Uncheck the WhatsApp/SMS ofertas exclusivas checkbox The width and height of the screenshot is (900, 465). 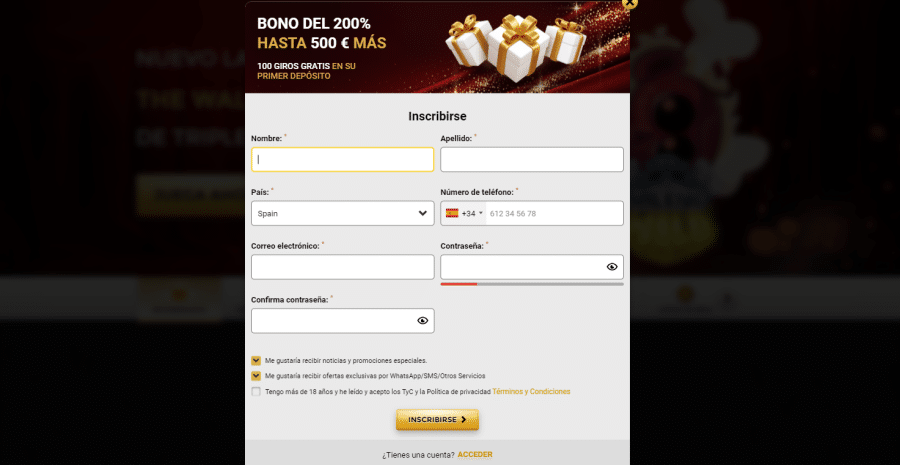point(257,376)
